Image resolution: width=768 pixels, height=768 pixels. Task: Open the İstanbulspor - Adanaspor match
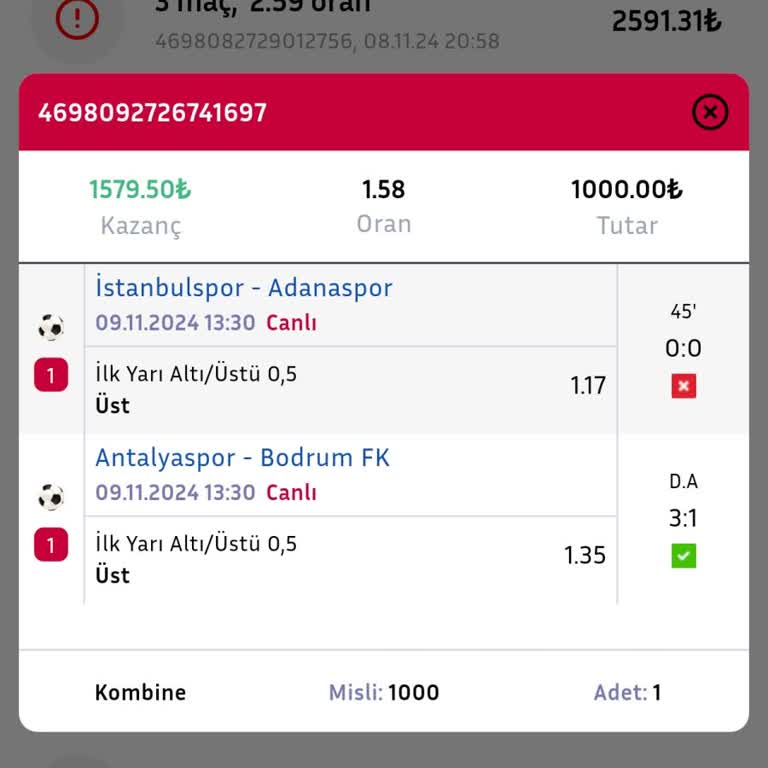[244, 288]
